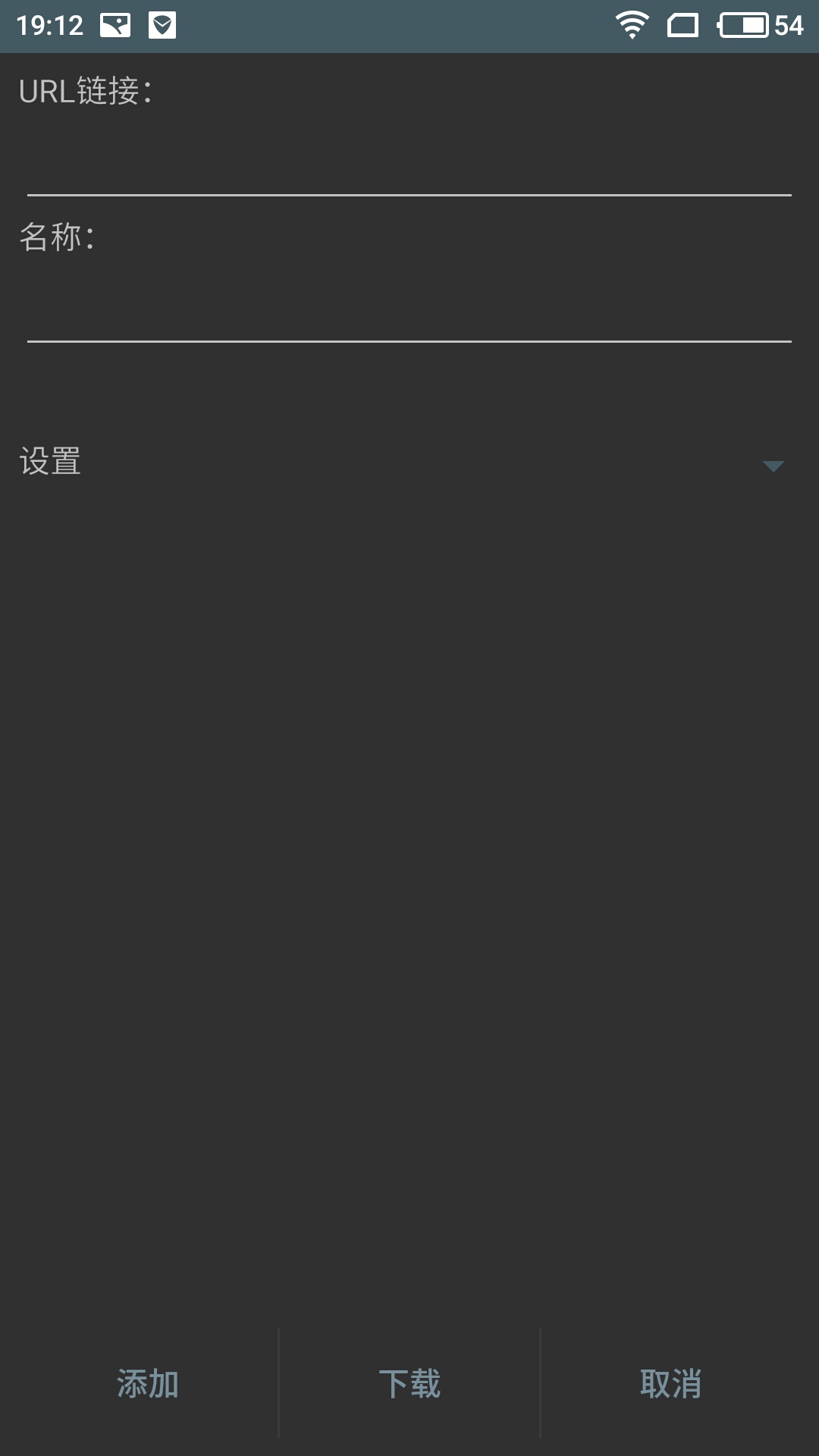Tap the 添加 button
Image resolution: width=819 pixels, height=1456 pixels.
click(147, 1383)
